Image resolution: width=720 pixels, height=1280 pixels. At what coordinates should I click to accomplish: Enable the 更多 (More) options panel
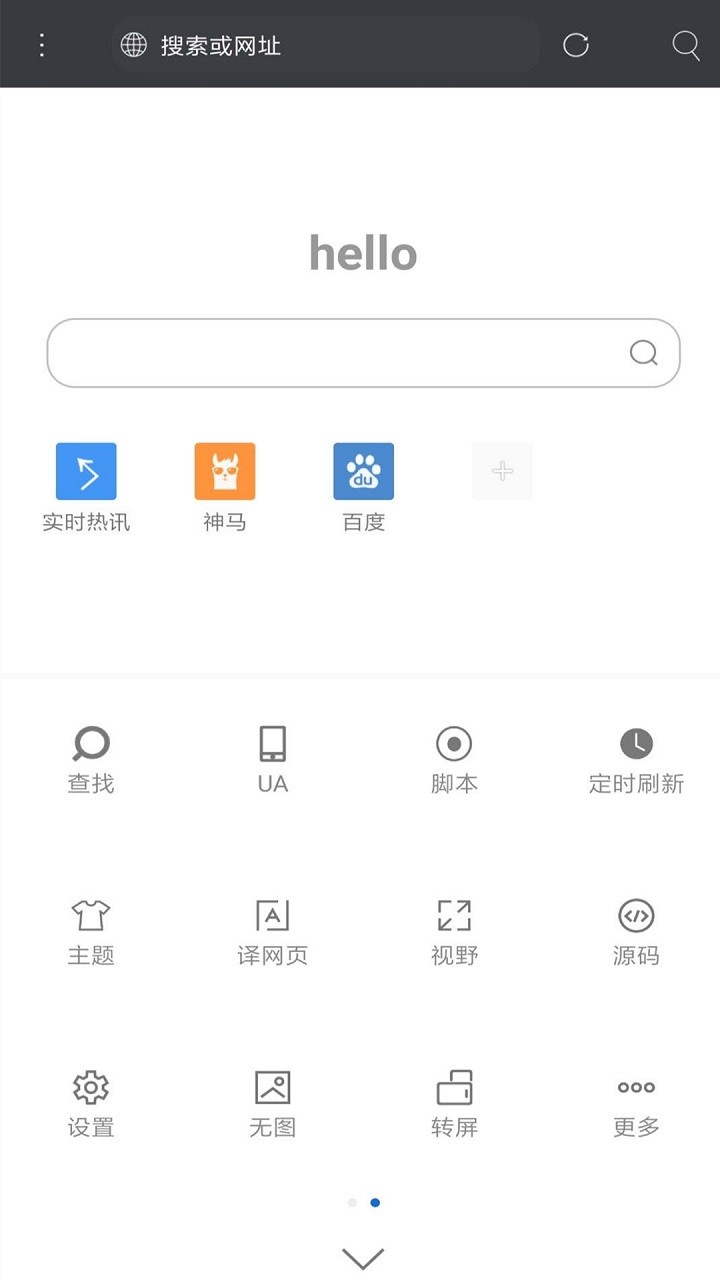coord(635,1100)
